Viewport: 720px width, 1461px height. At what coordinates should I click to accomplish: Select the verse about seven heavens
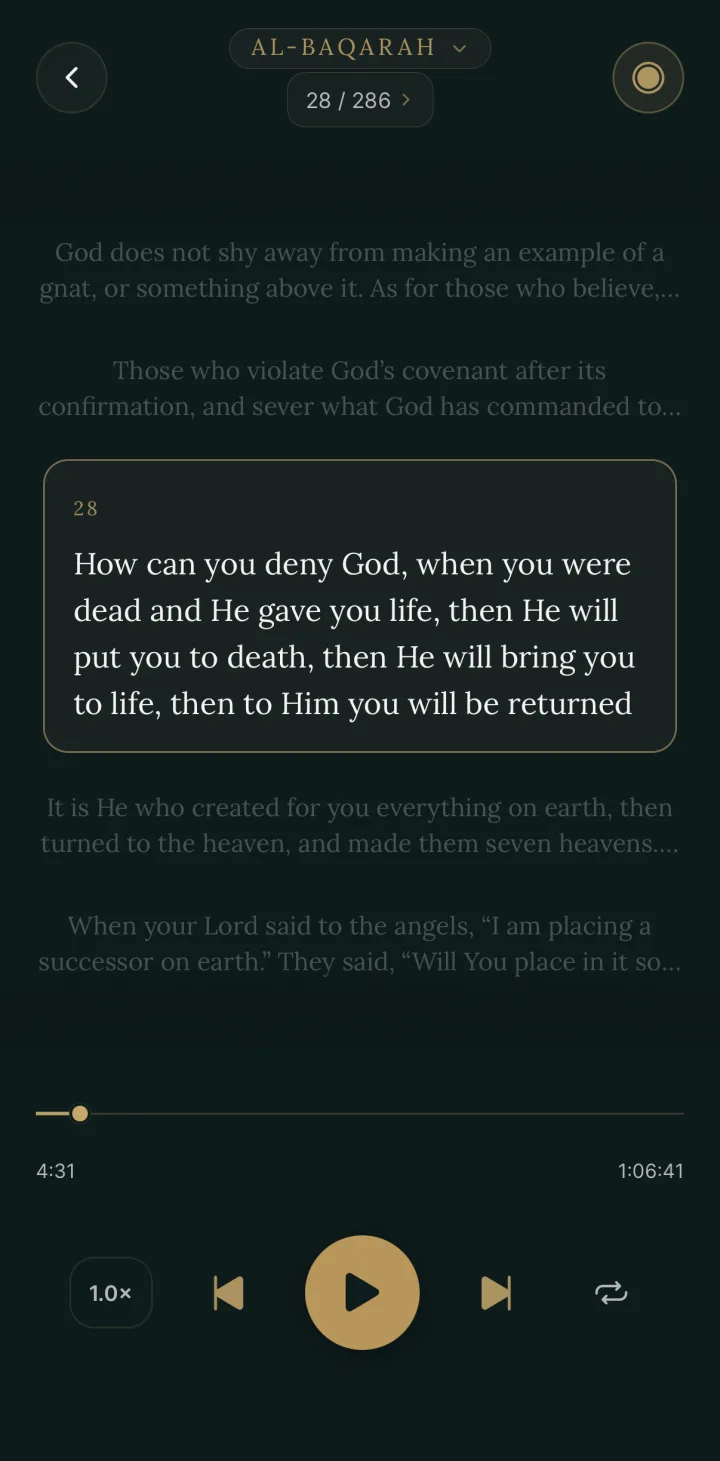(360, 826)
